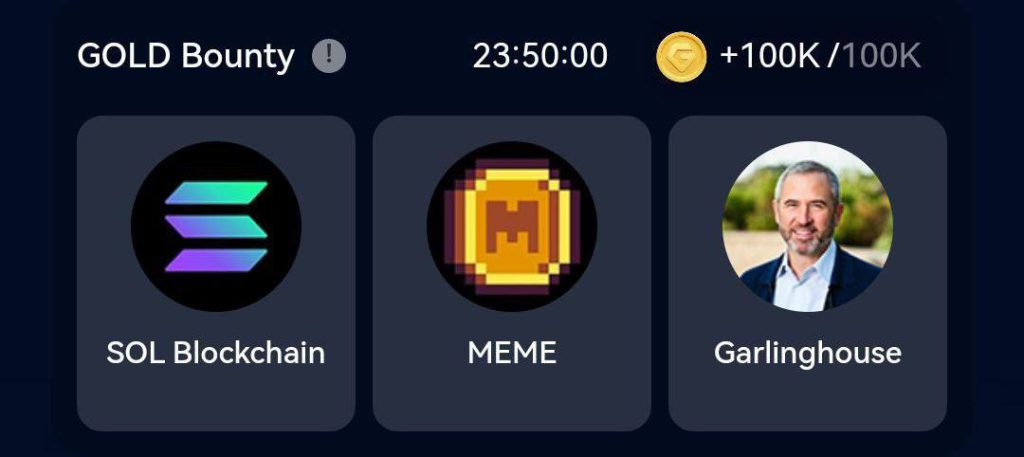This screenshot has height=457, width=1024.
Task: Open the Garlinghouse card
Action: 807,273
